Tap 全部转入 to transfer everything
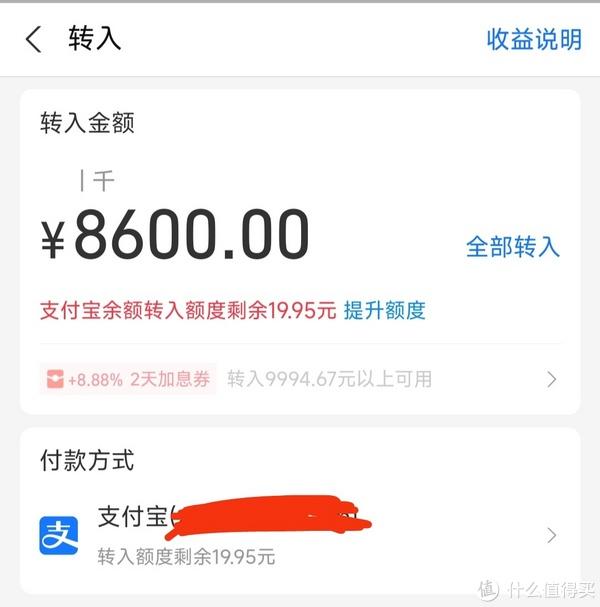600x607 pixels. [x=512, y=247]
